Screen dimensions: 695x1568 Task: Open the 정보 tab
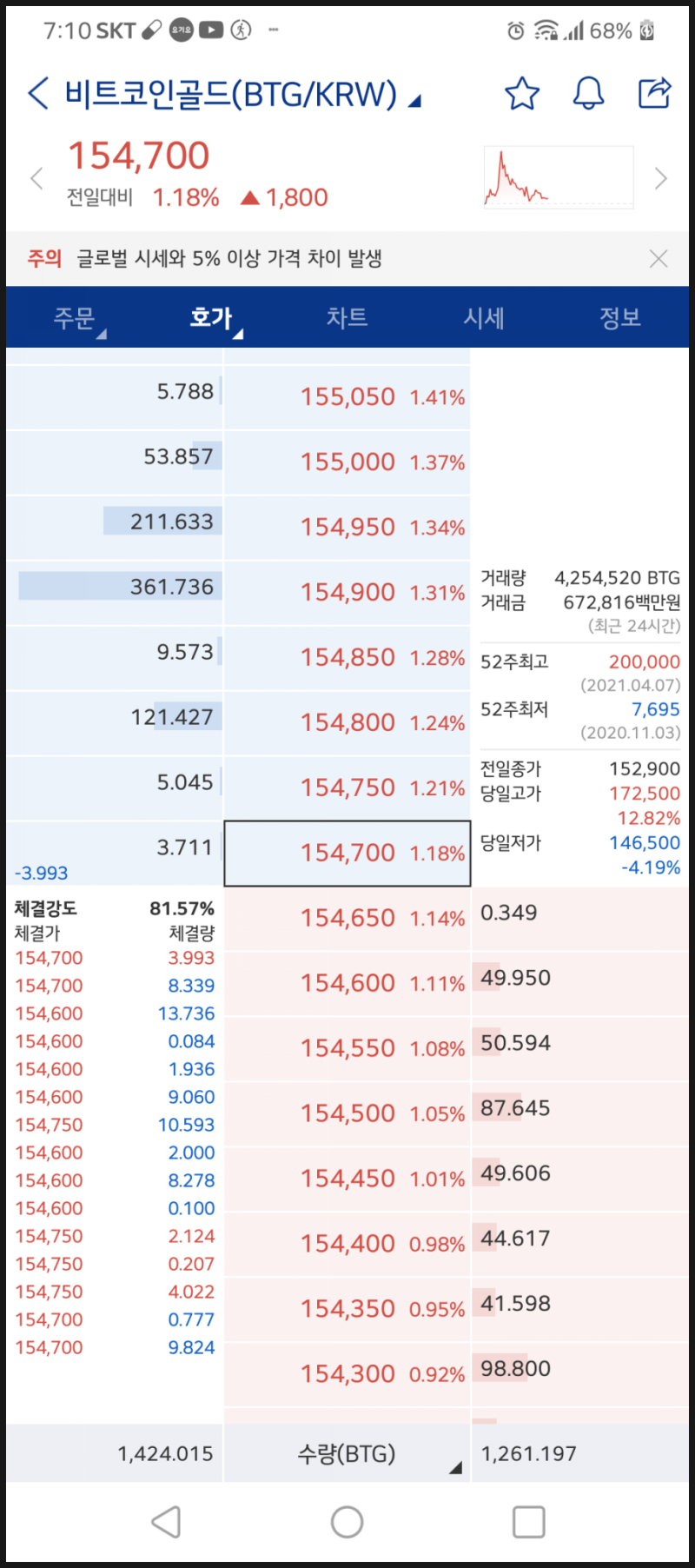(x=620, y=318)
